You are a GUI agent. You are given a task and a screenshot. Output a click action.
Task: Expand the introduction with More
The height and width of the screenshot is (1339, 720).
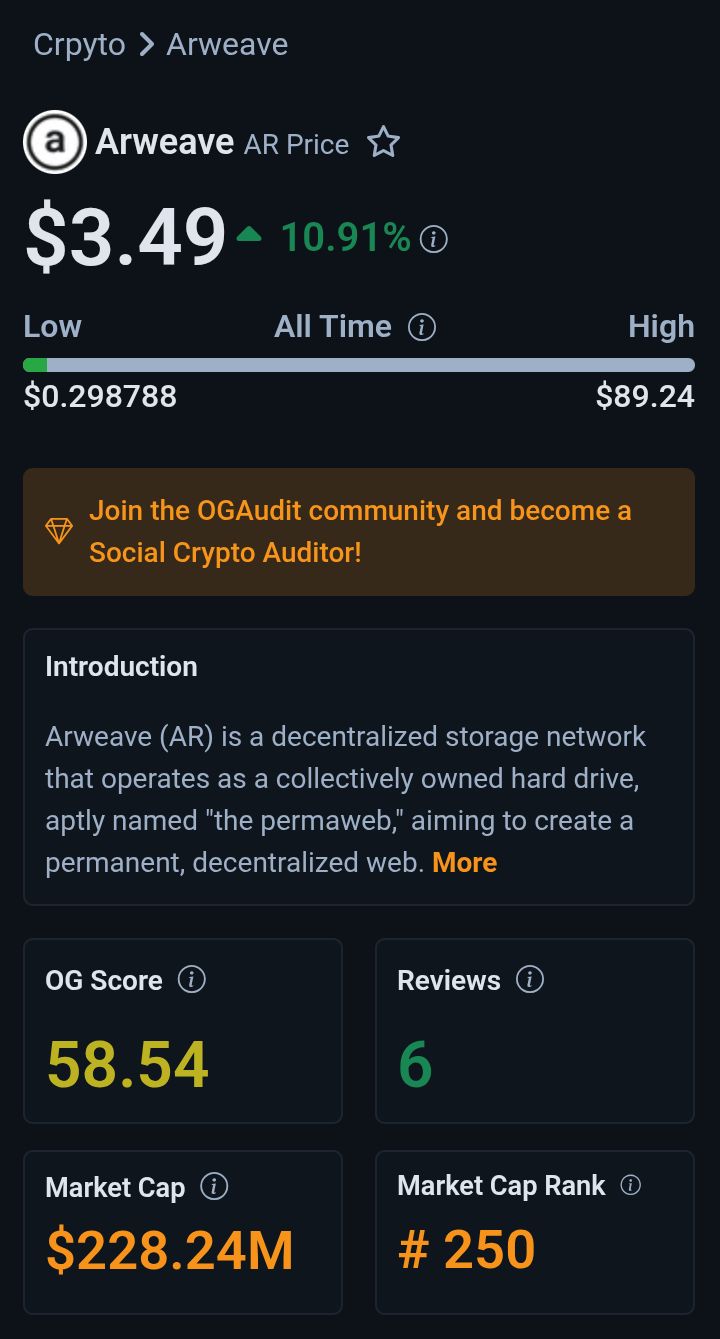pyautogui.click(x=464, y=862)
